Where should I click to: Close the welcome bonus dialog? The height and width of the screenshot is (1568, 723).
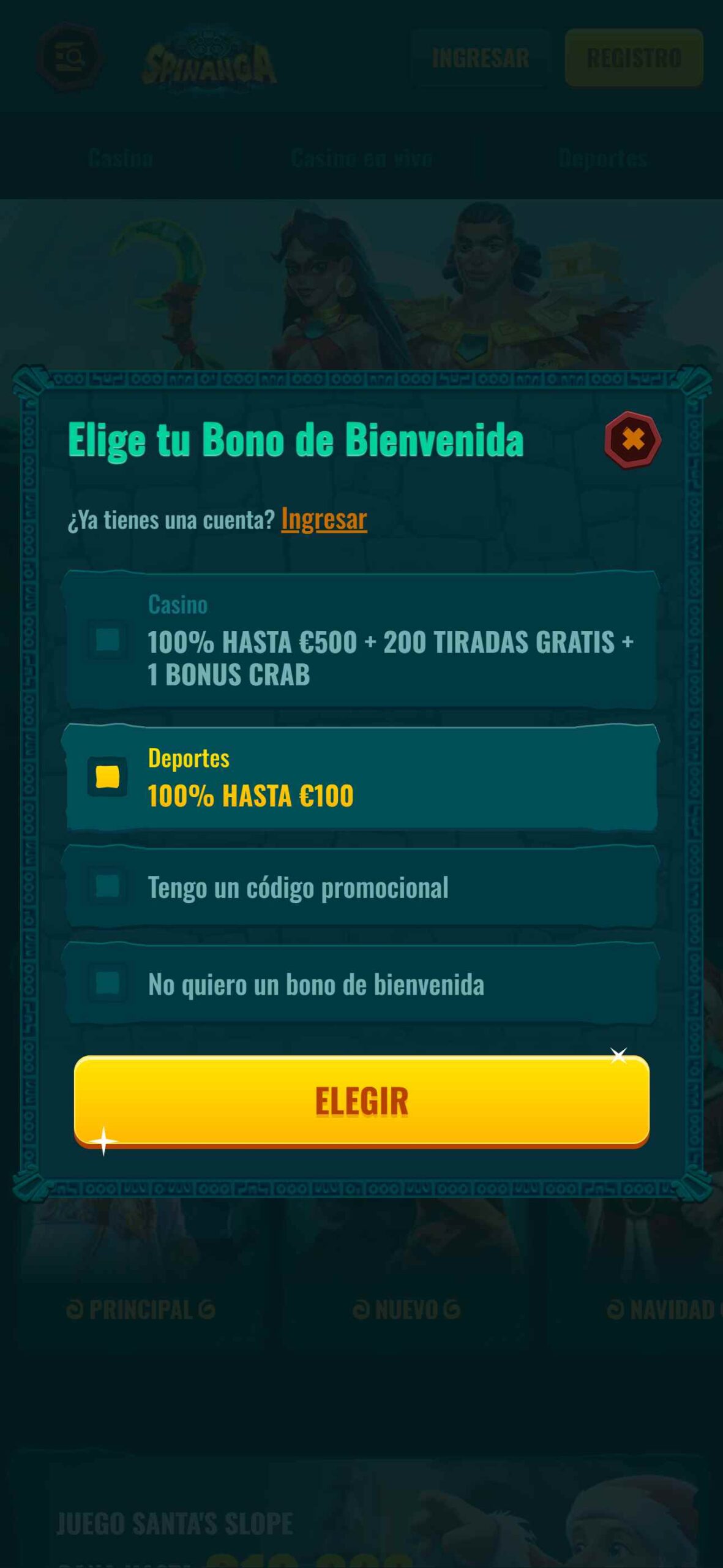tap(632, 440)
